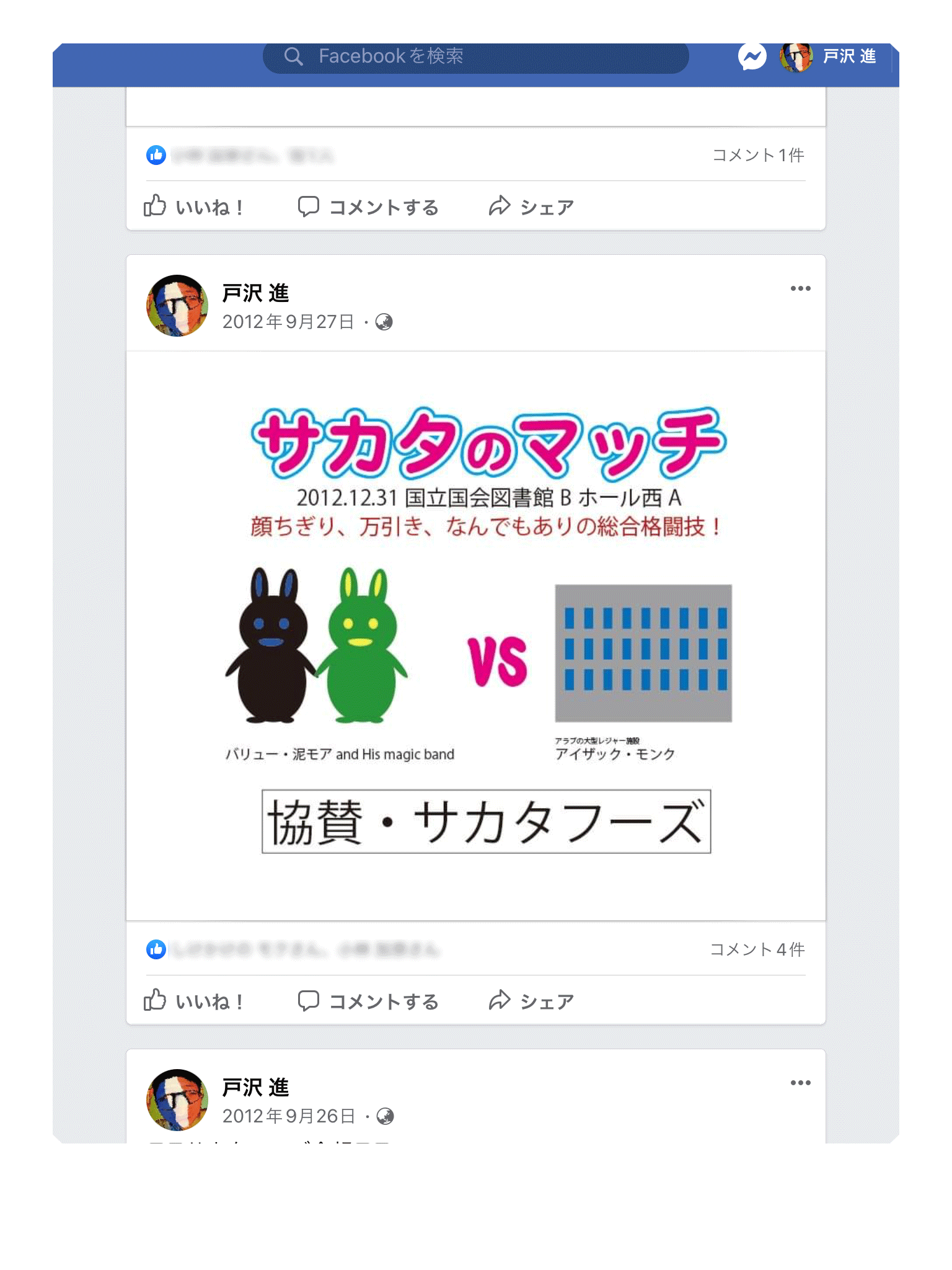Viewport: 952px width, 1270px height.
Task: See who liked the サカタのマッチ post
Action: point(304,949)
